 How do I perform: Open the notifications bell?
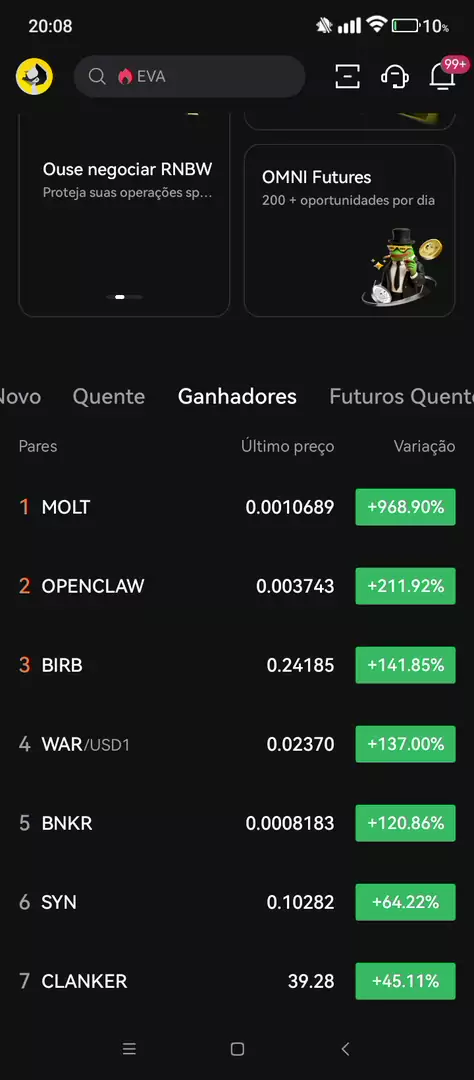pos(442,76)
